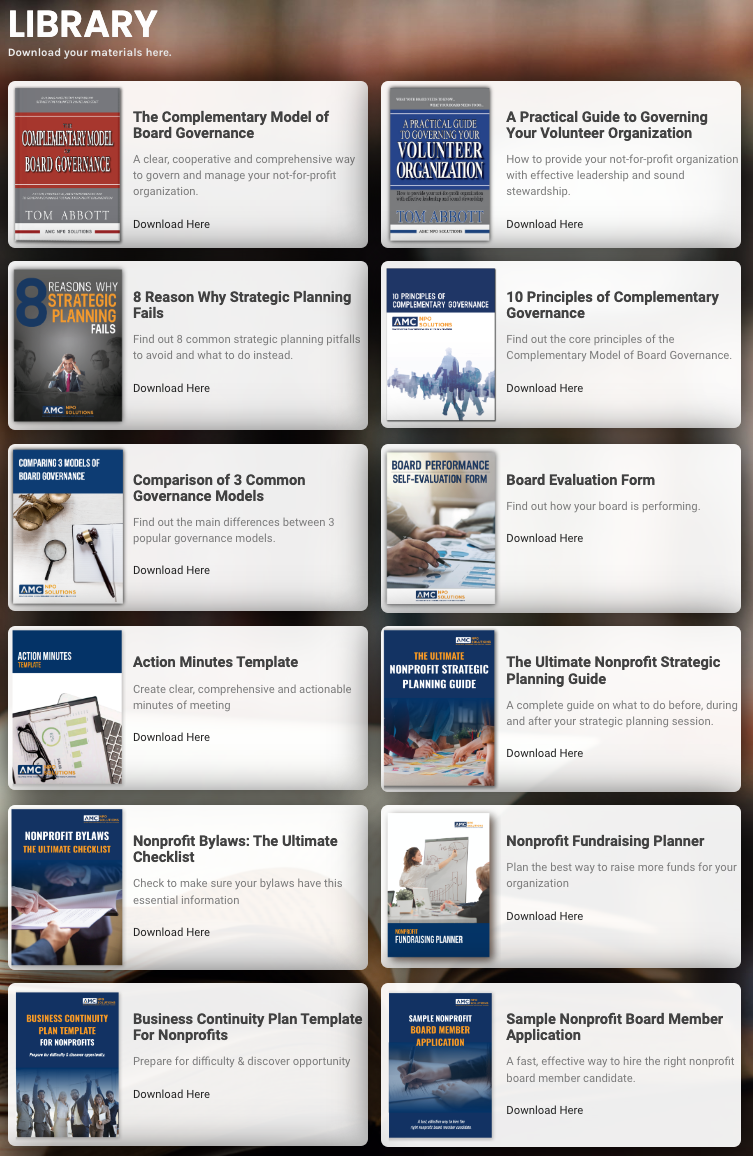Download The Ultimate Nonprofit Strategic Planning Guide

[x=544, y=753]
